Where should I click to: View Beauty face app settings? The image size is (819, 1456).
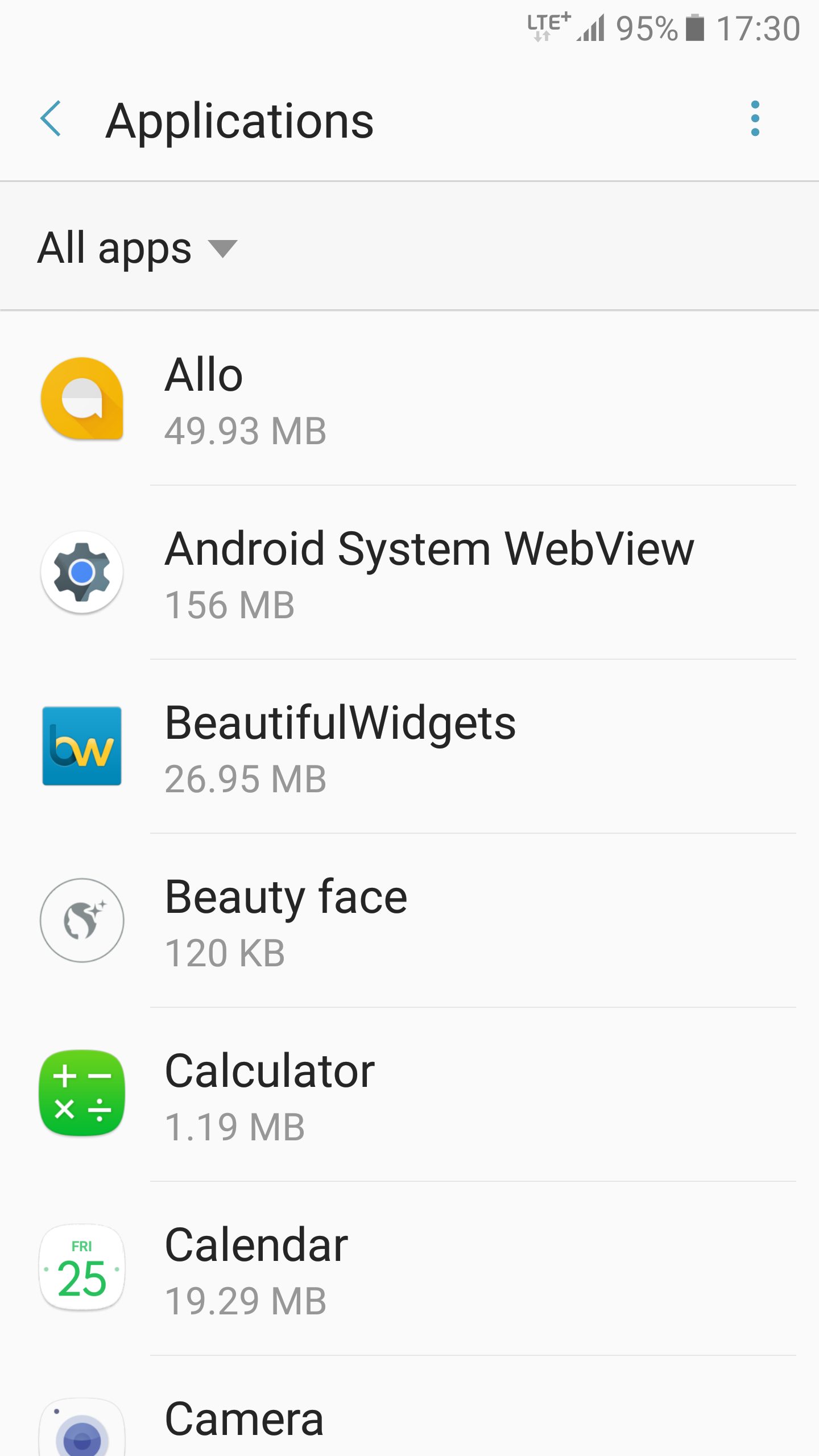pyautogui.click(x=409, y=921)
